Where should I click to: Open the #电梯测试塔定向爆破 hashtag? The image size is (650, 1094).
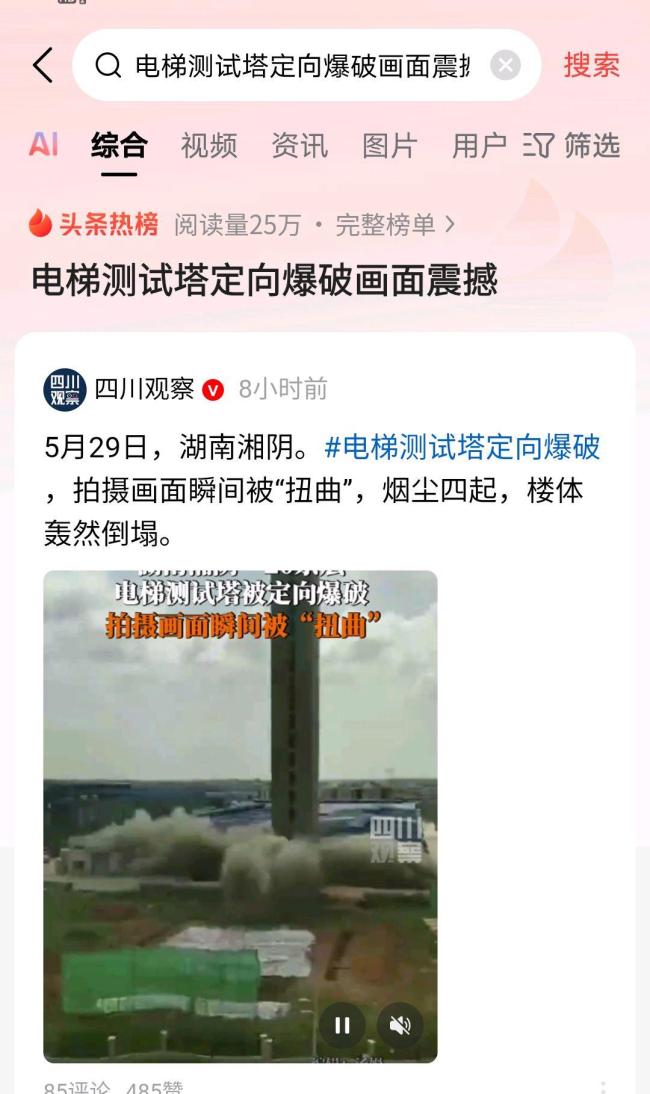tap(462, 446)
